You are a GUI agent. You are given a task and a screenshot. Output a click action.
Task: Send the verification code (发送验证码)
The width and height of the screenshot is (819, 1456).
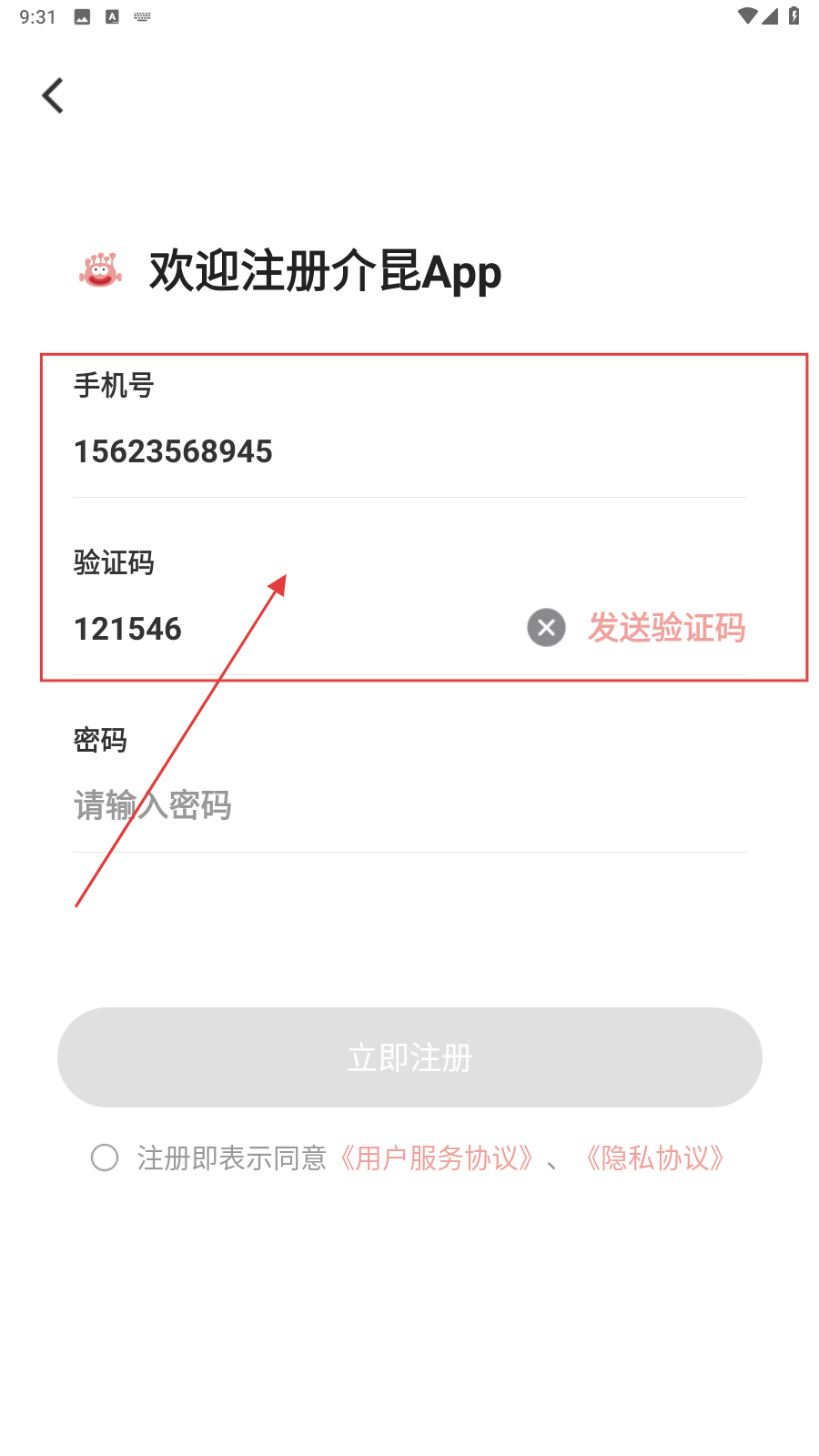[666, 628]
